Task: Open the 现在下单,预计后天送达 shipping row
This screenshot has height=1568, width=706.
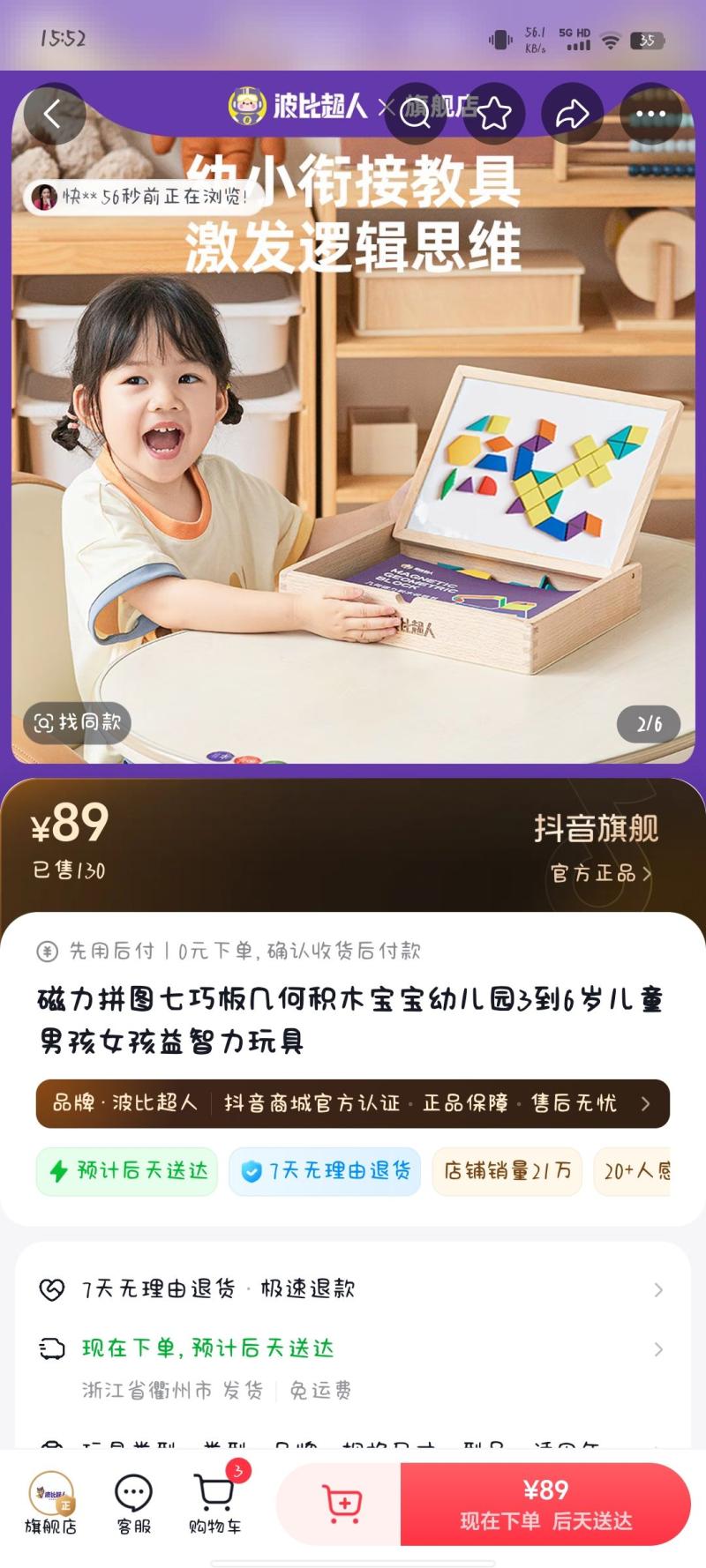Action: pos(352,1349)
